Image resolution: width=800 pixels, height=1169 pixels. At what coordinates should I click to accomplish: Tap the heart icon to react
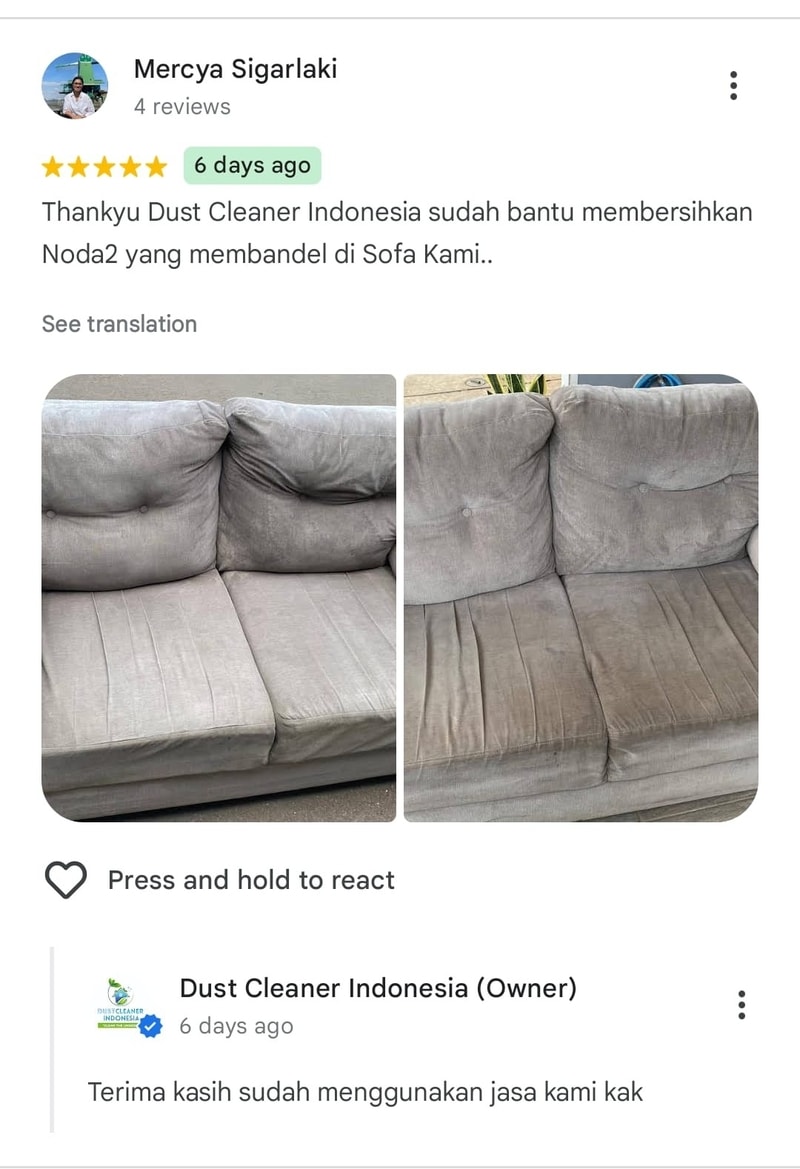pyautogui.click(x=66, y=880)
